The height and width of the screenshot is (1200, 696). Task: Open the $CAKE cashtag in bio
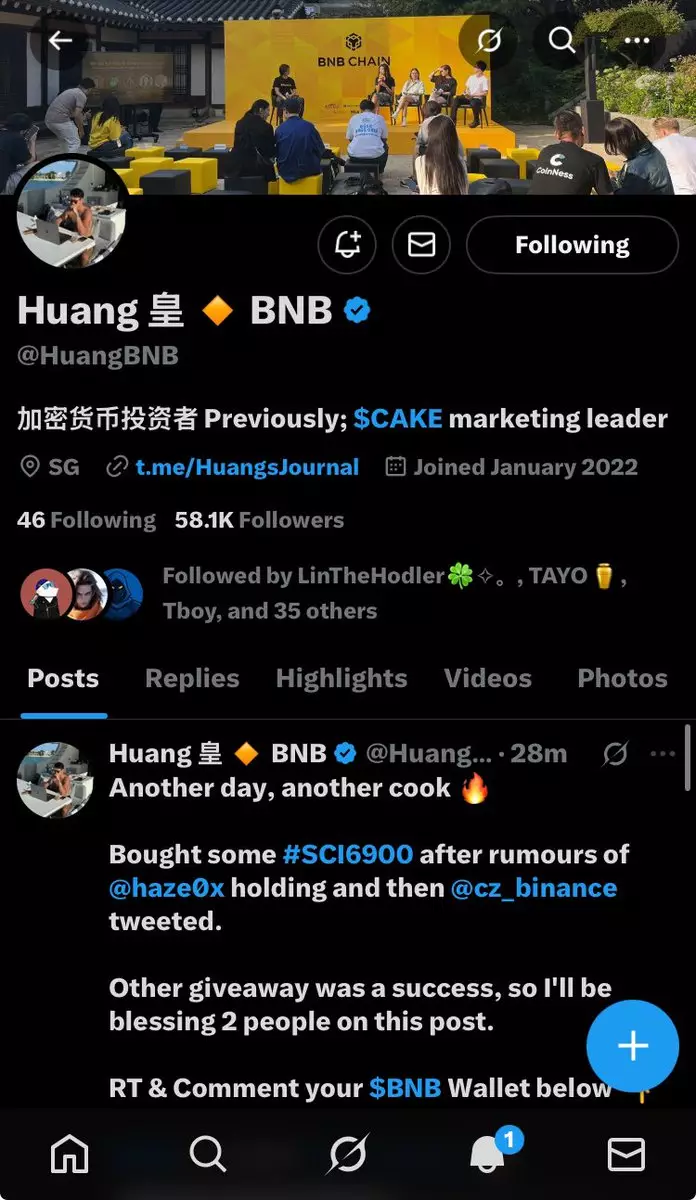click(398, 418)
